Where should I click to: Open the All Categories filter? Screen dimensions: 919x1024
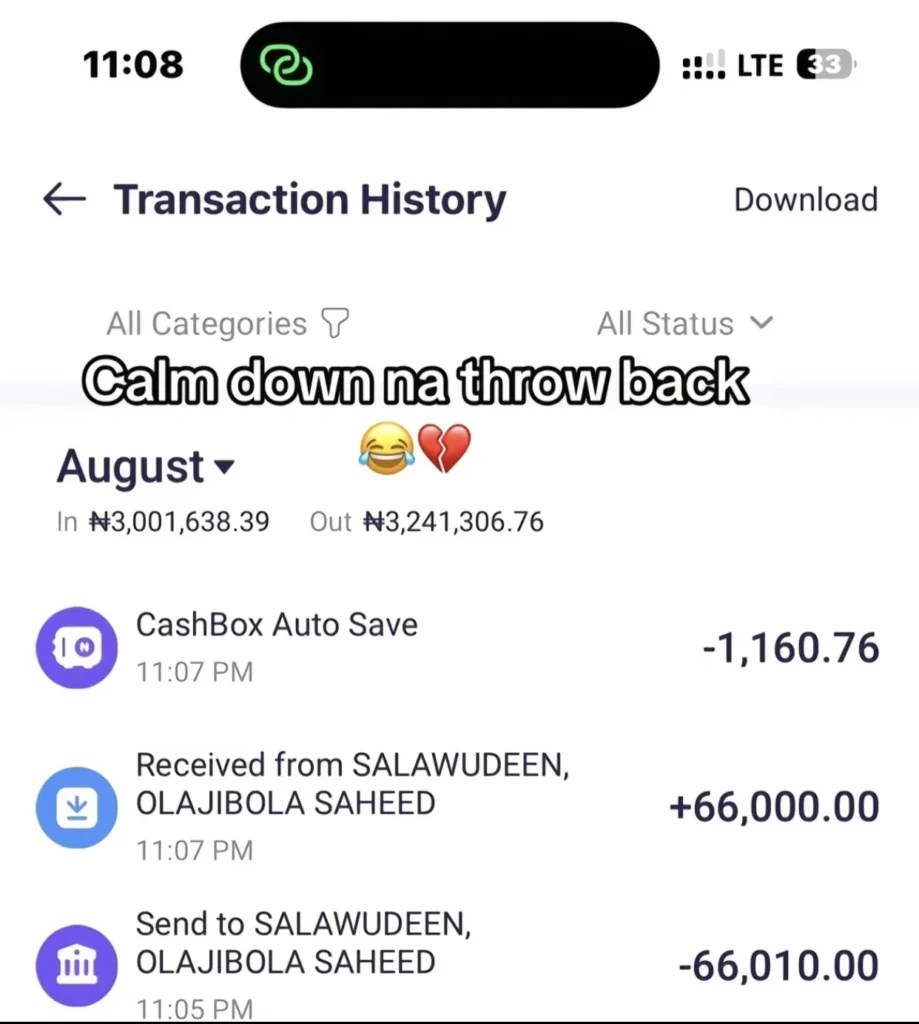tap(228, 324)
